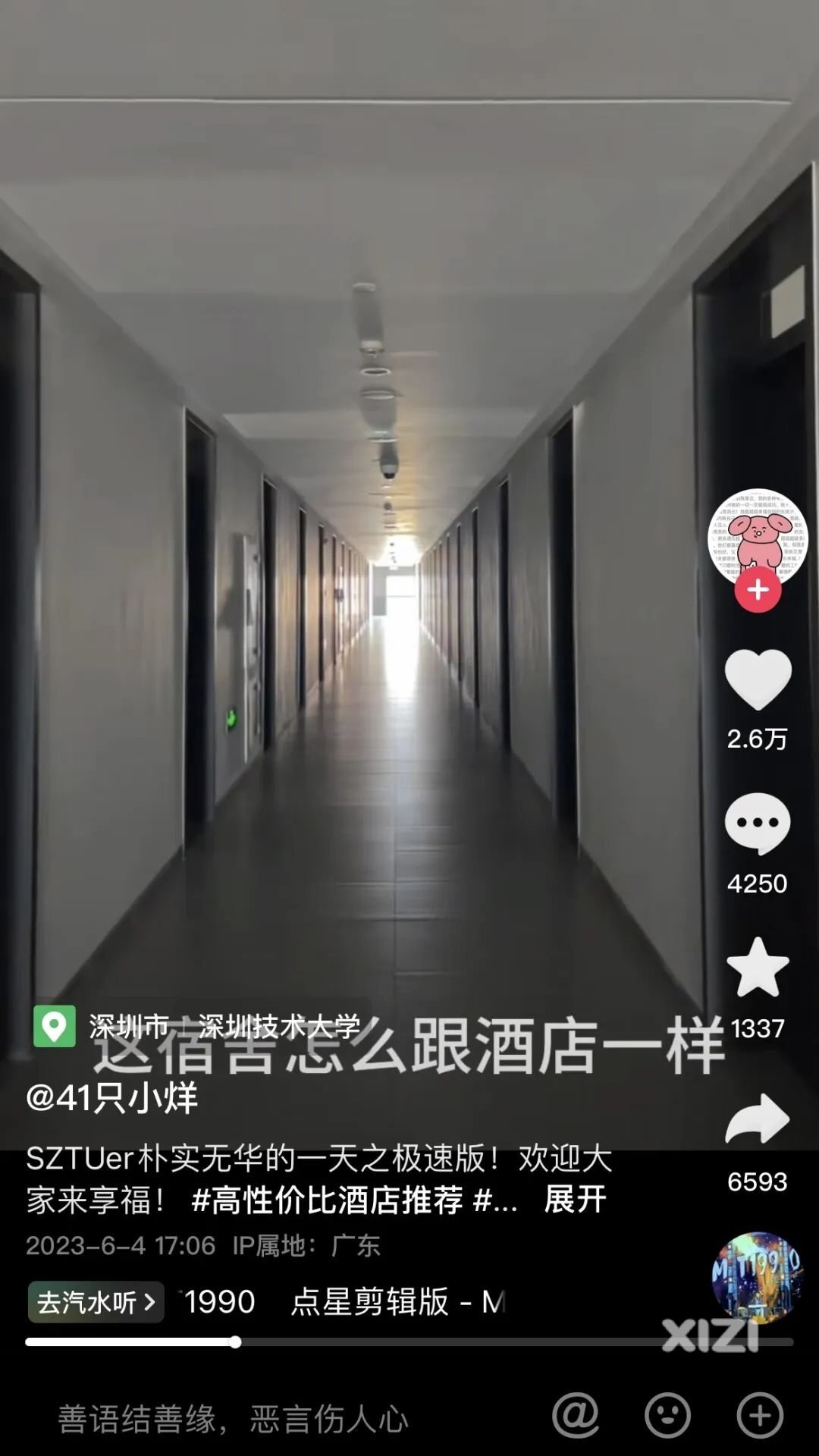Open hashtag #高性价比酒店推荐
This screenshot has height=1456, width=819.
[326, 1200]
